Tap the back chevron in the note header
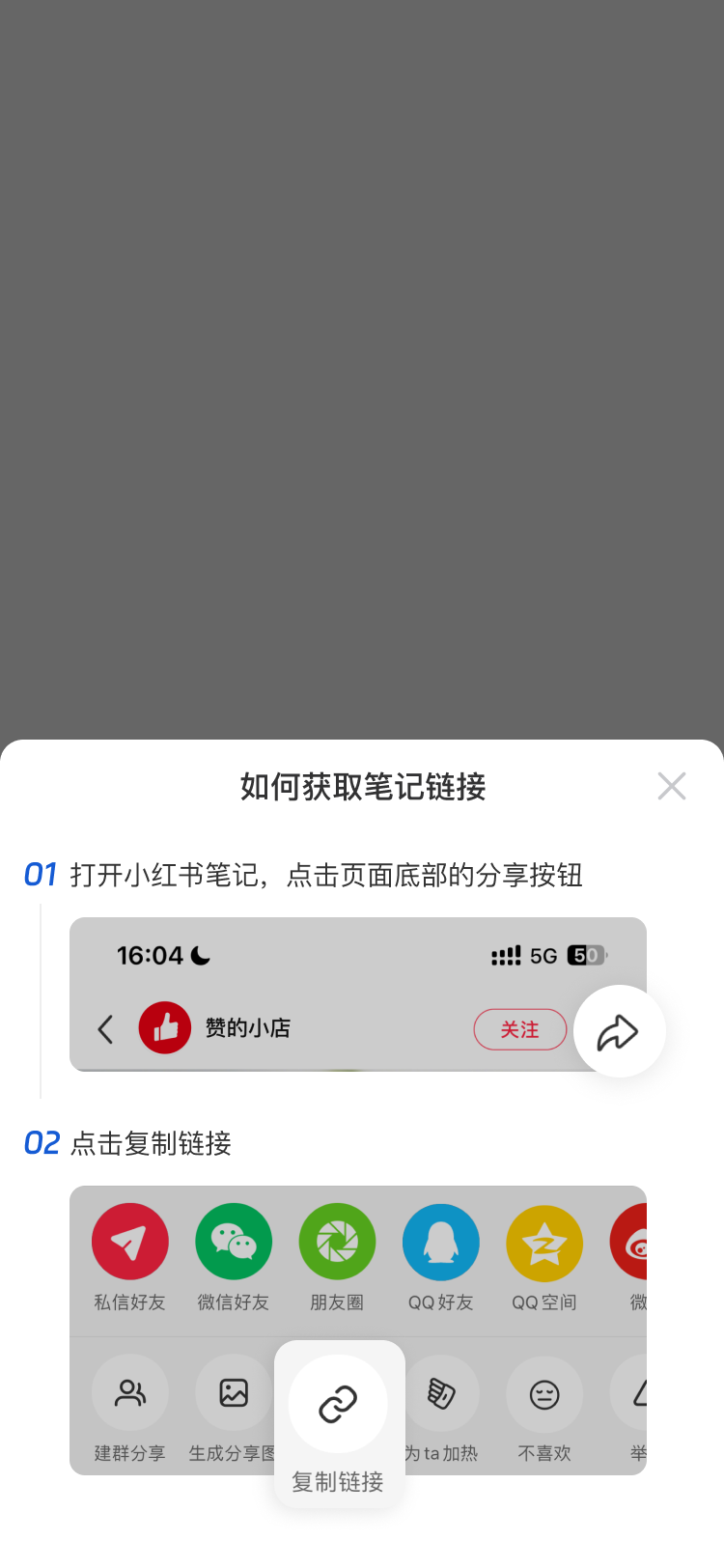Viewport: 724px width, 1568px height. 105,1029
